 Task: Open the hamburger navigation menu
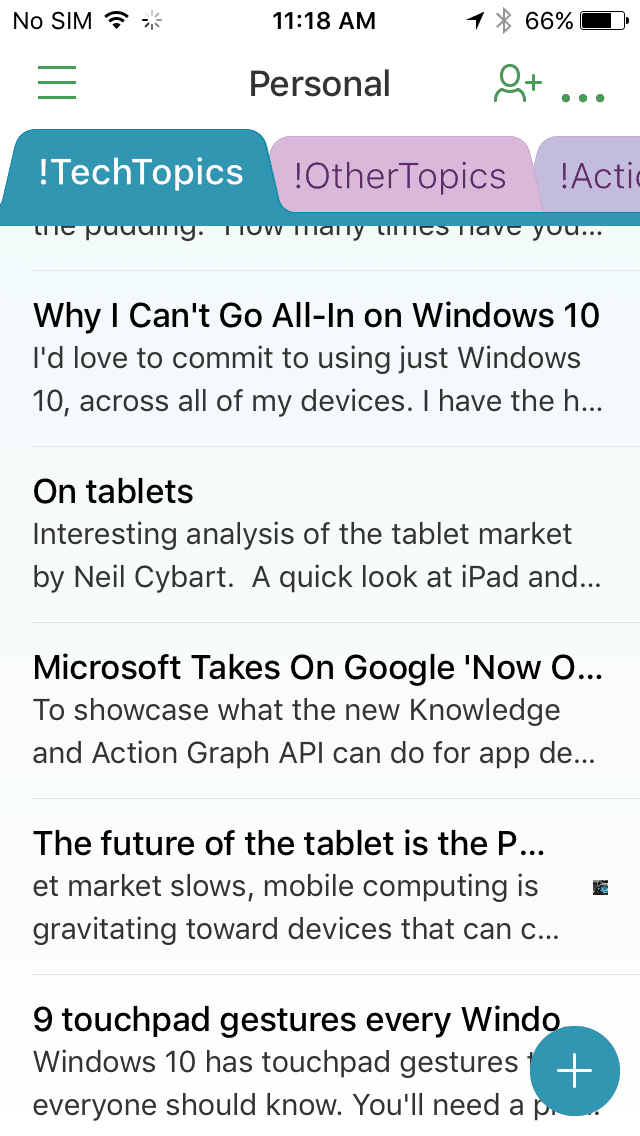[57, 83]
